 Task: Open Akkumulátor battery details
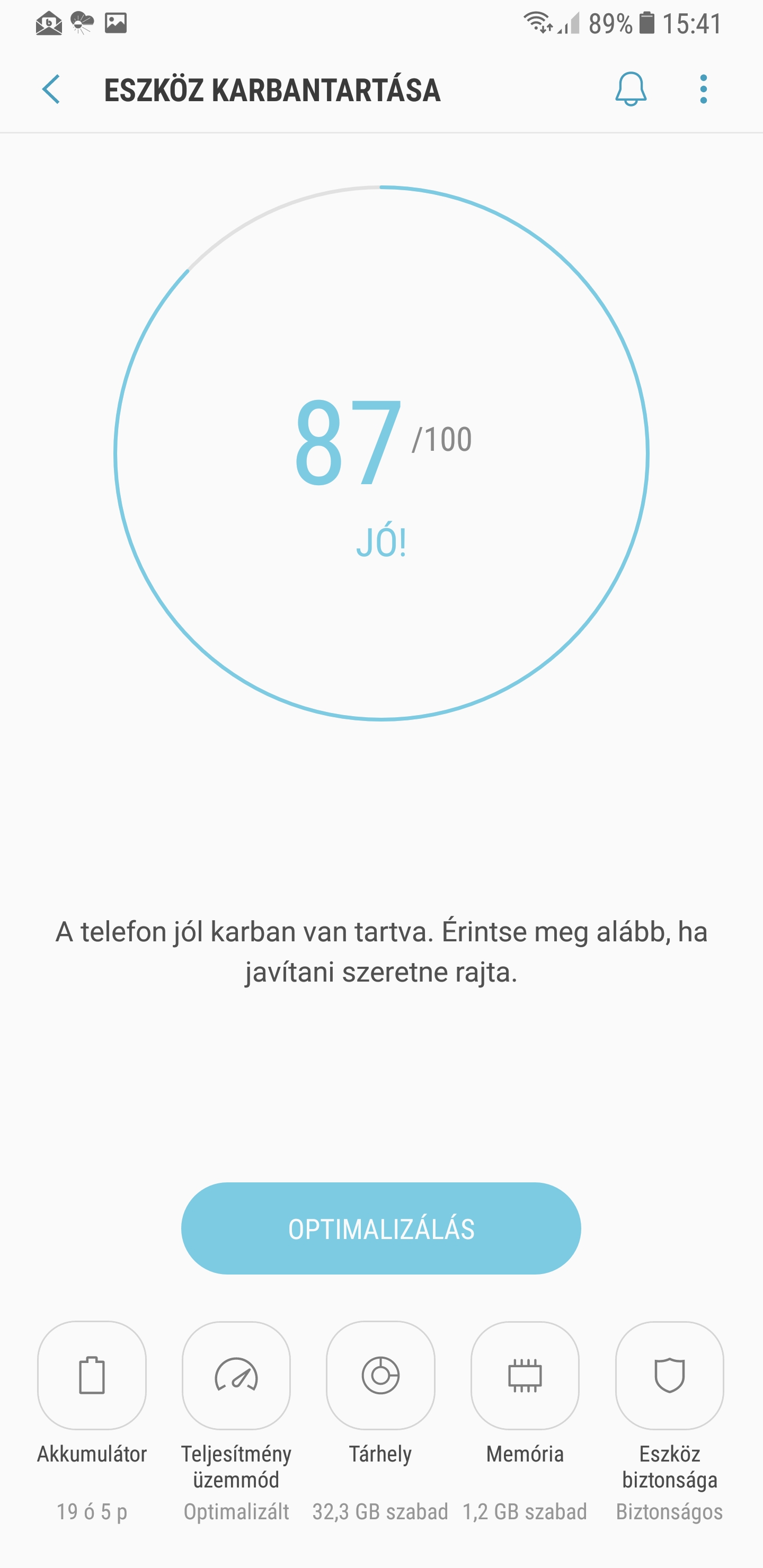point(92,1376)
